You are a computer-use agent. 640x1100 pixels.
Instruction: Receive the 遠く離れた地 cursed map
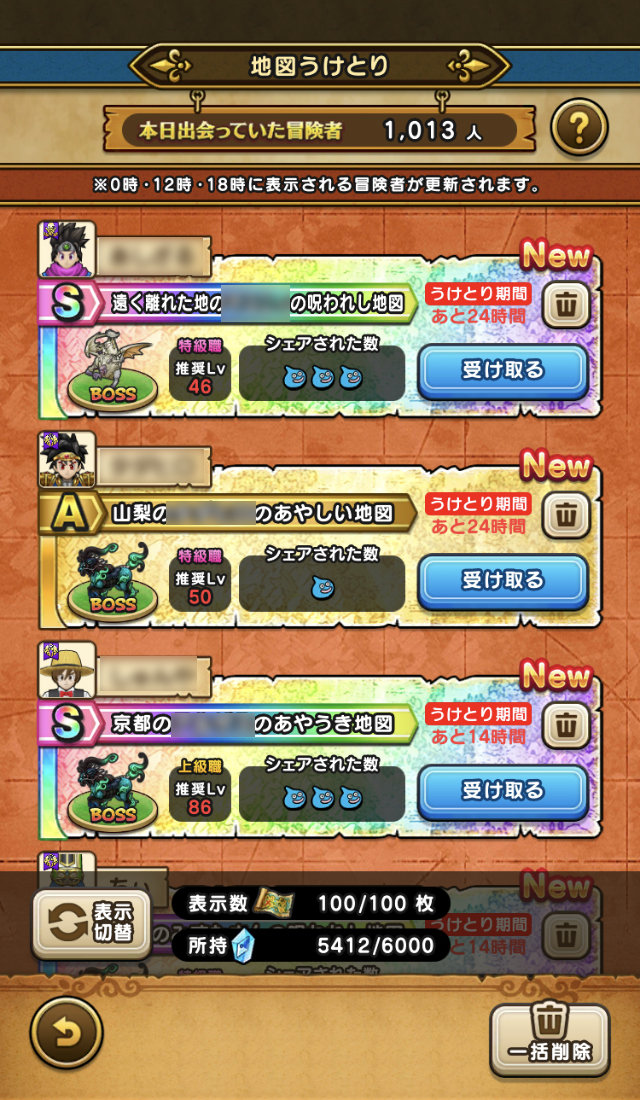502,371
